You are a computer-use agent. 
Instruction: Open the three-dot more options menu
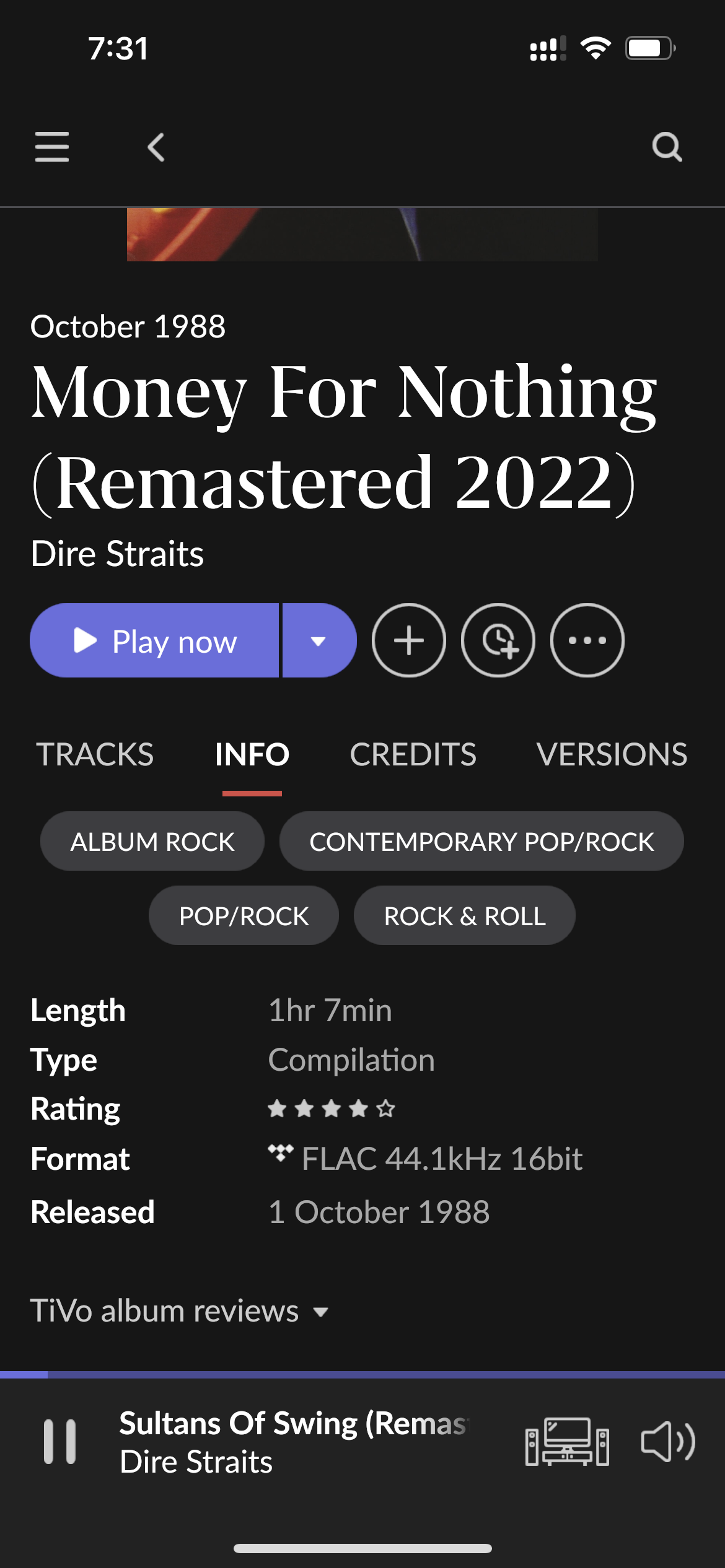[x=587, y=640]
